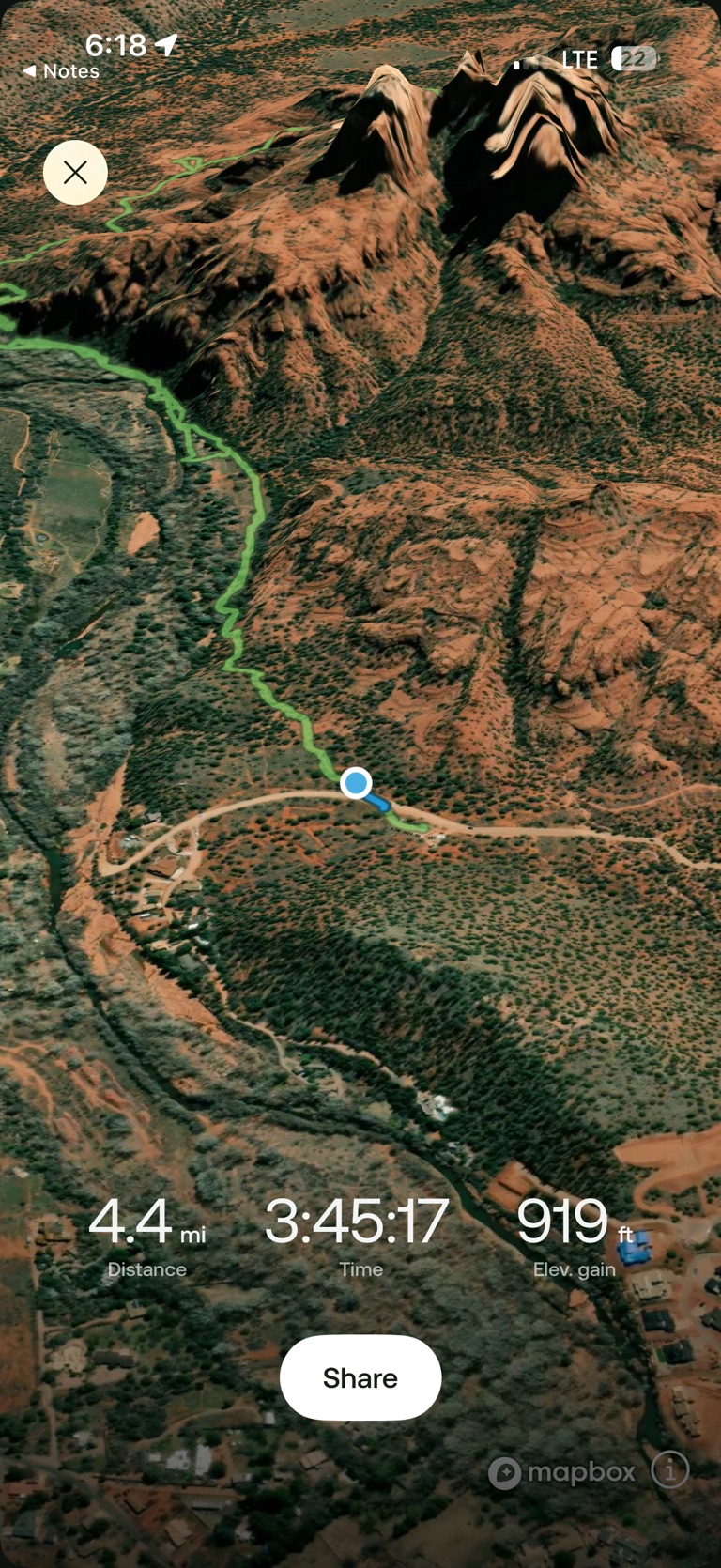Close the 3D route map view
Image resolution: width=721 pixels, height=1568 pixels.
pos(75,173)
